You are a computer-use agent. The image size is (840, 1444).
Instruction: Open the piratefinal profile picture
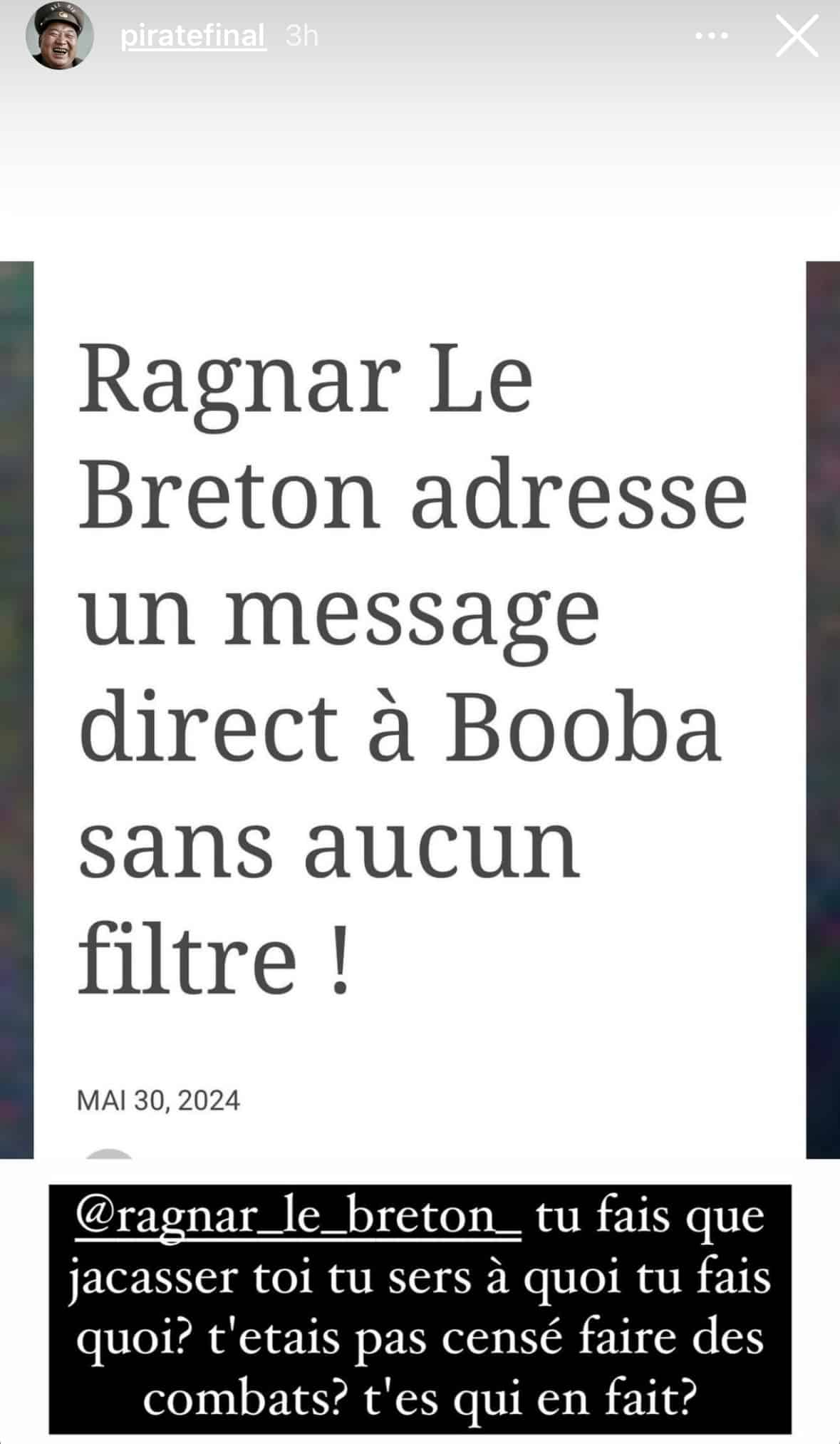(x=60, y=36)
